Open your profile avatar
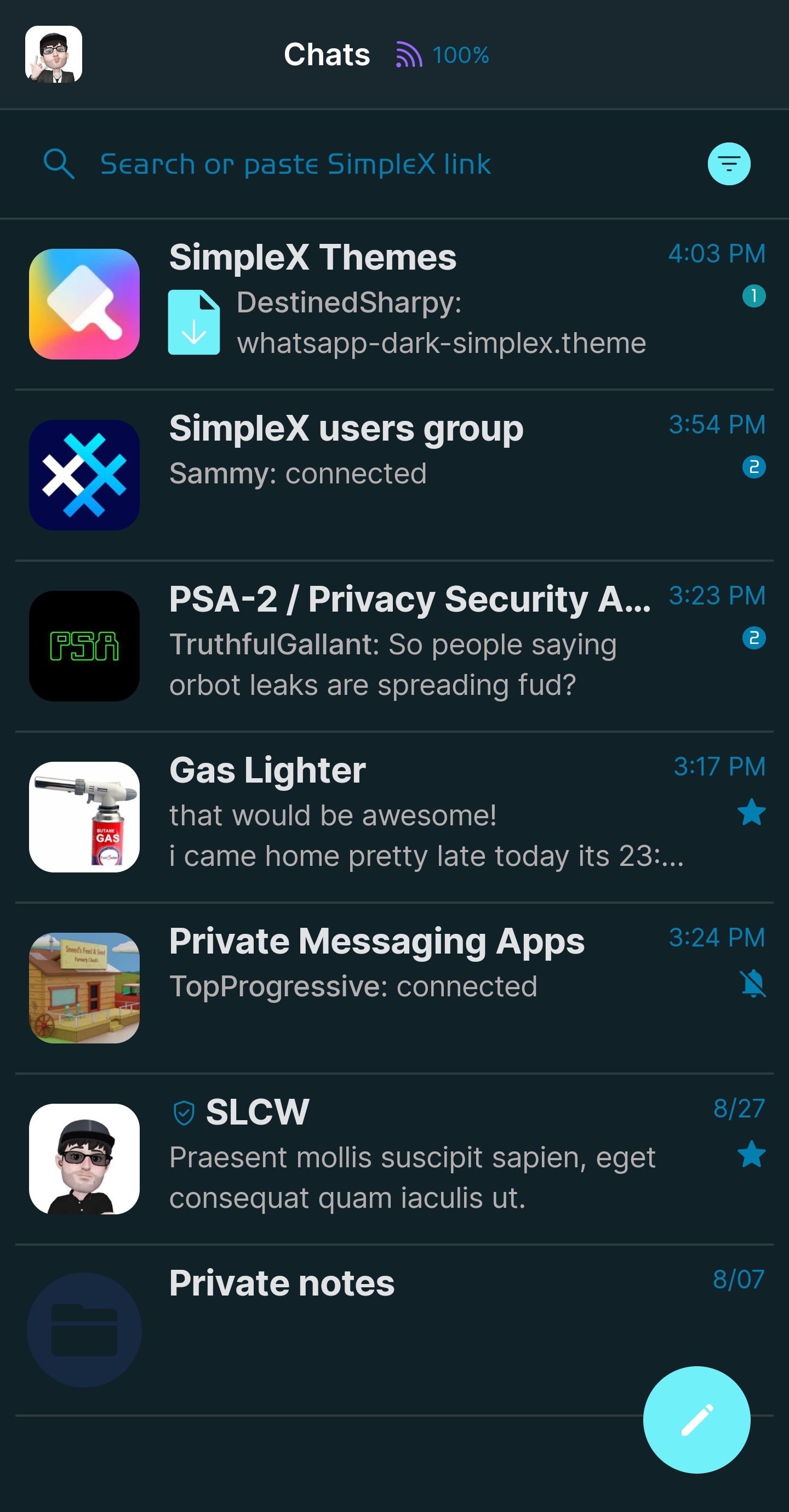 54,54
